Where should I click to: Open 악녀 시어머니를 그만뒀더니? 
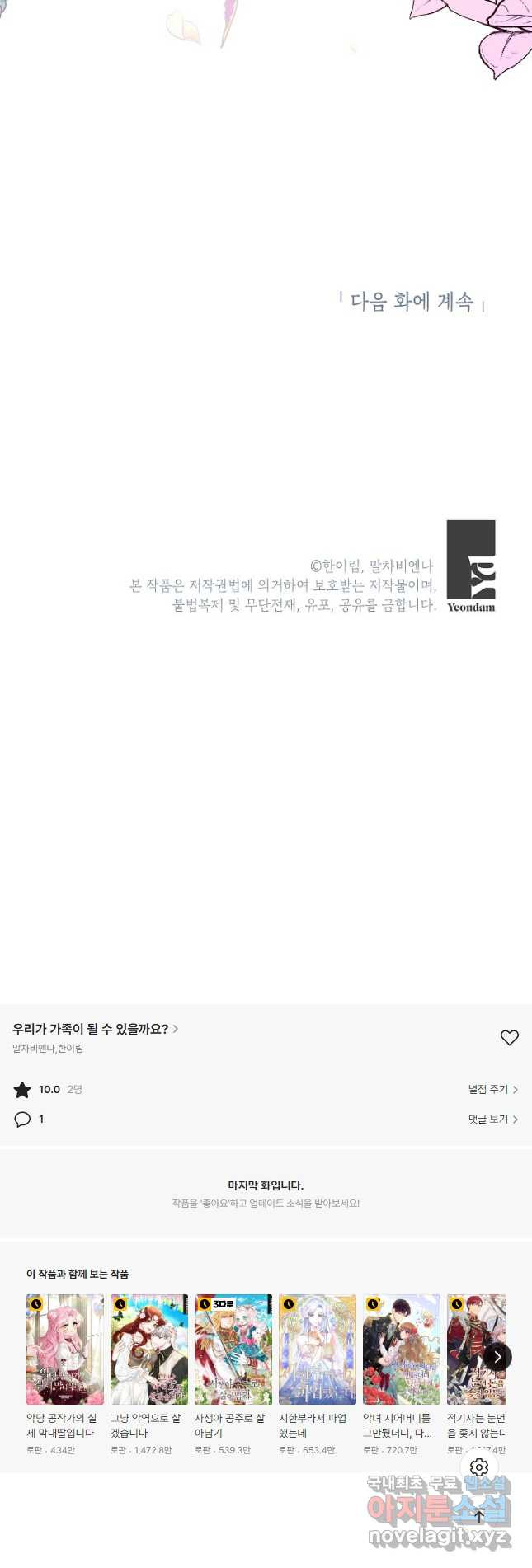pyautogui.click(x=402, y=1350)
